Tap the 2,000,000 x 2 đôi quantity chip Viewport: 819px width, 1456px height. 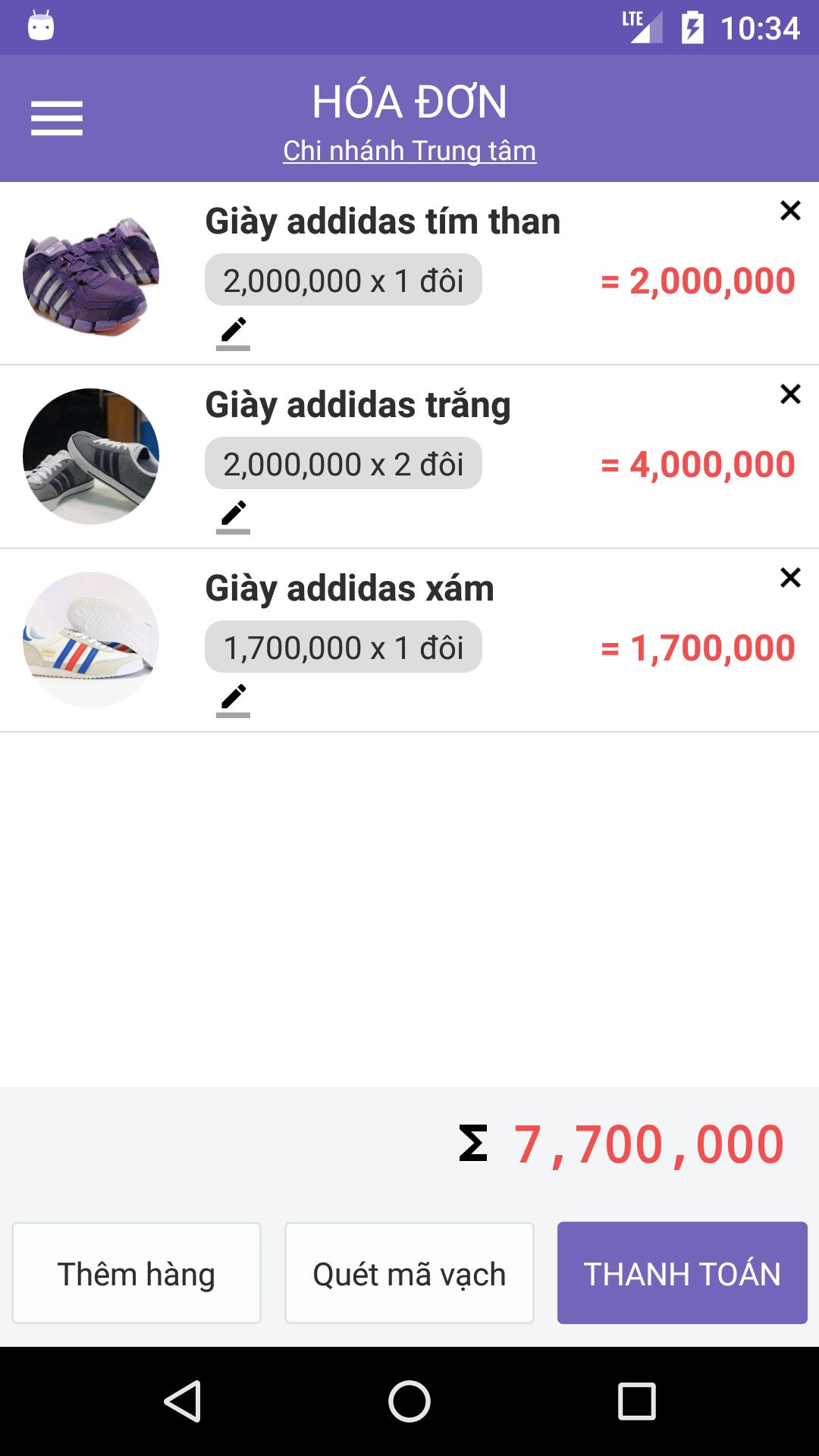coord(344,463)
